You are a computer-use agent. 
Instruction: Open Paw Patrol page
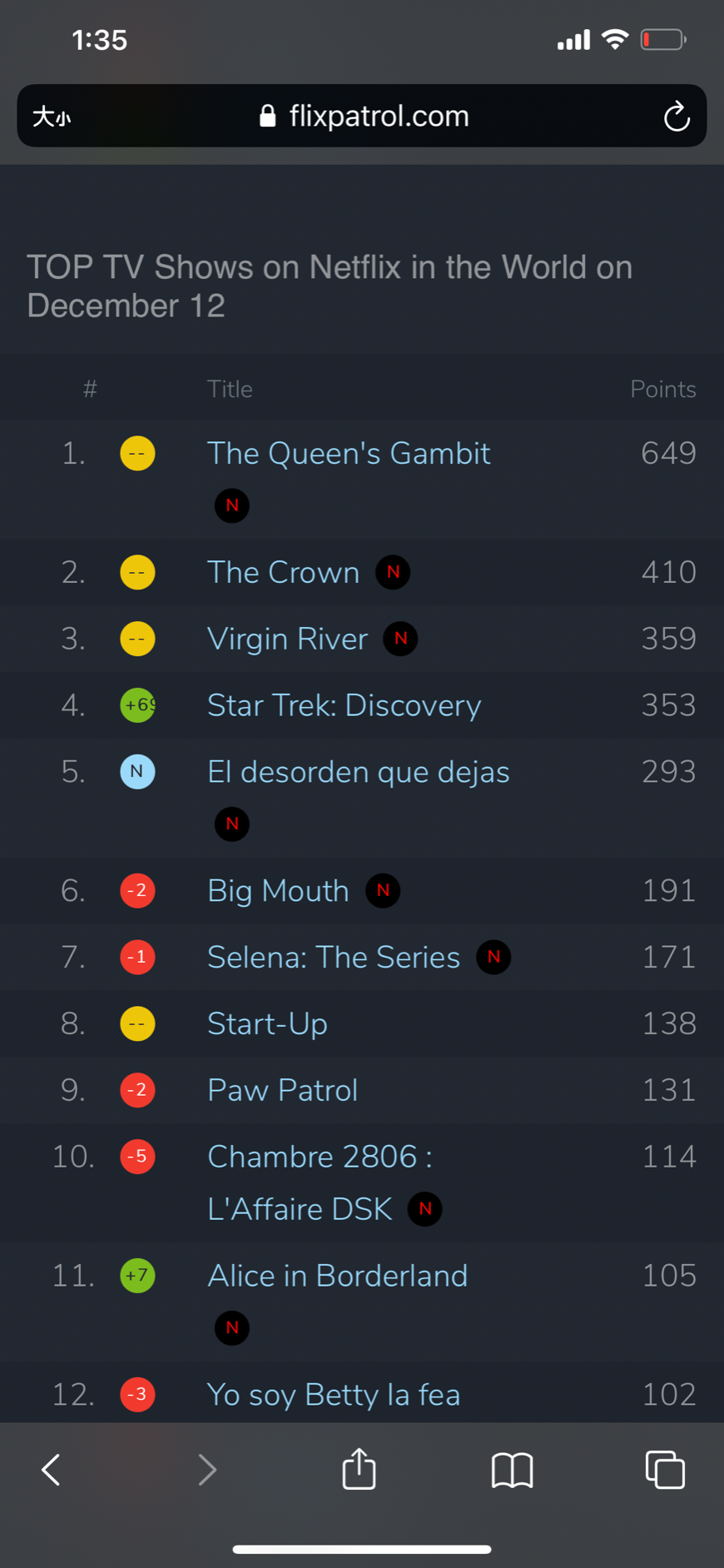(282, 1091)
